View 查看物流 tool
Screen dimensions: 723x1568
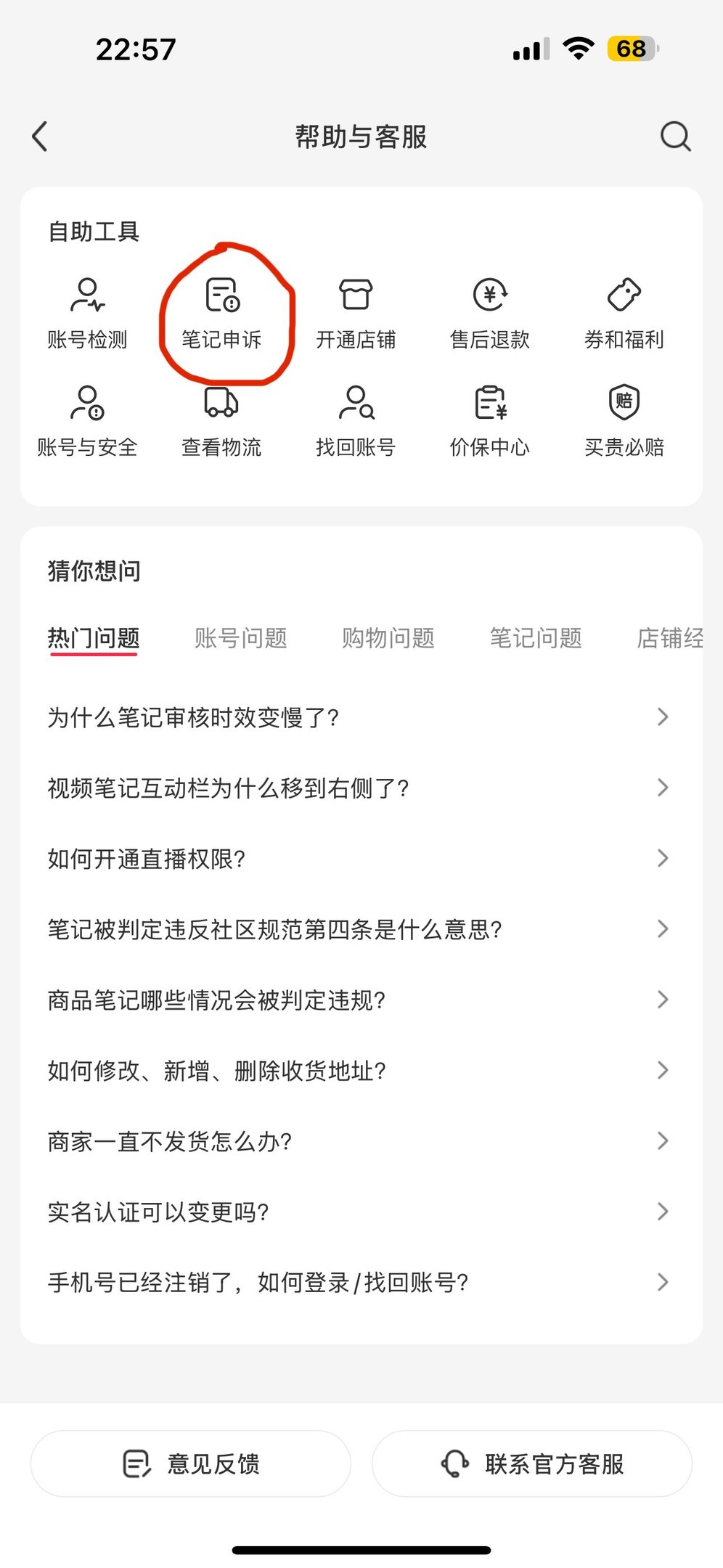tap(221, 421)
